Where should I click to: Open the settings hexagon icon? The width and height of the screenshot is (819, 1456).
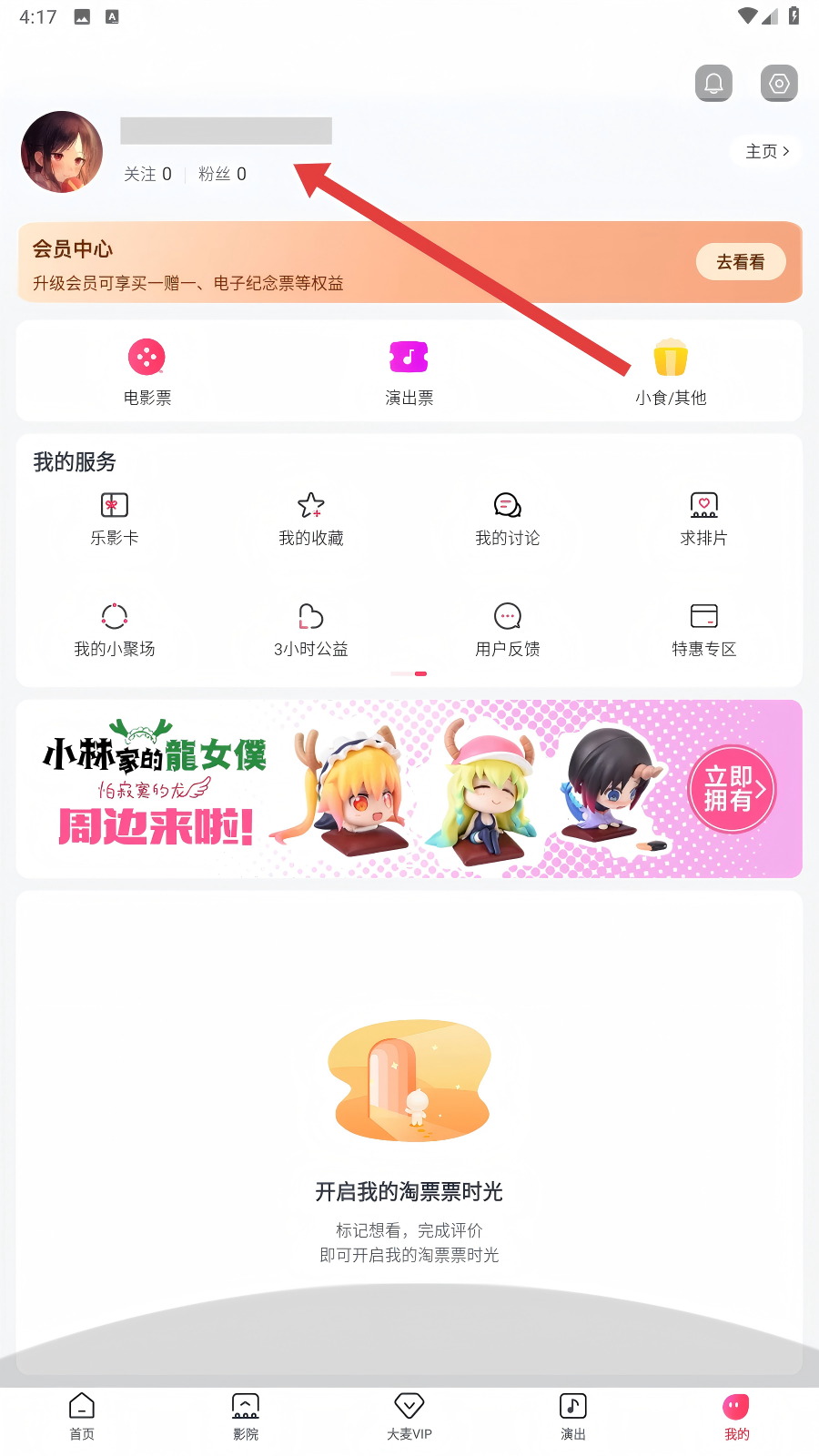click(779, 84)
